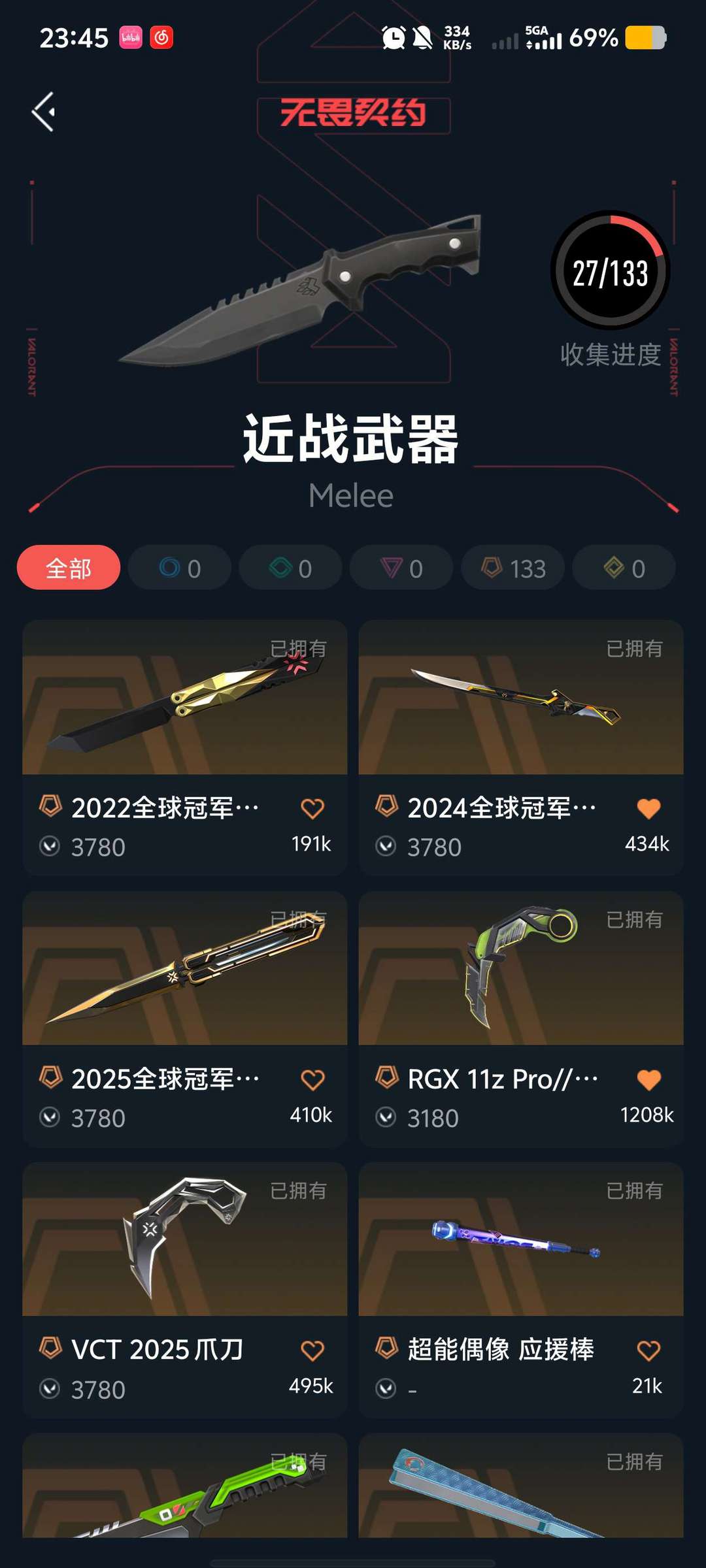Open the 超能偶像 应援棒 card
Image resolution: width=706 pixels, height=1568 pixels.
pyautogui.click(x=521, y=1290)
